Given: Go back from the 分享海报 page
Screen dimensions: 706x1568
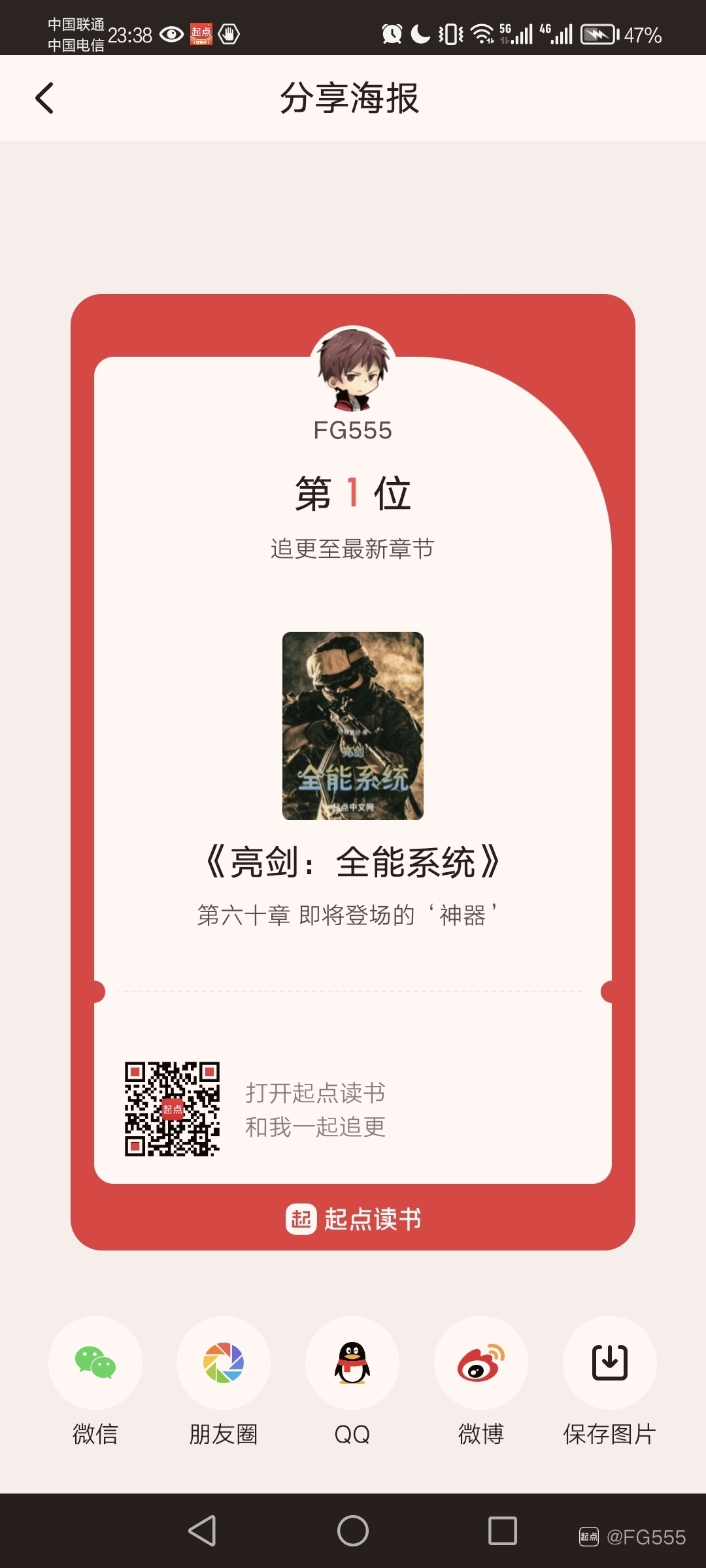Looking at the screenshot, I should 44,99.
